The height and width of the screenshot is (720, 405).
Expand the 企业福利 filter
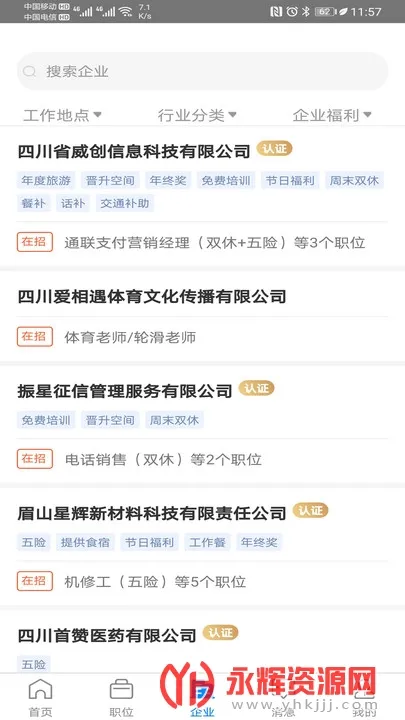pos(332,115)
